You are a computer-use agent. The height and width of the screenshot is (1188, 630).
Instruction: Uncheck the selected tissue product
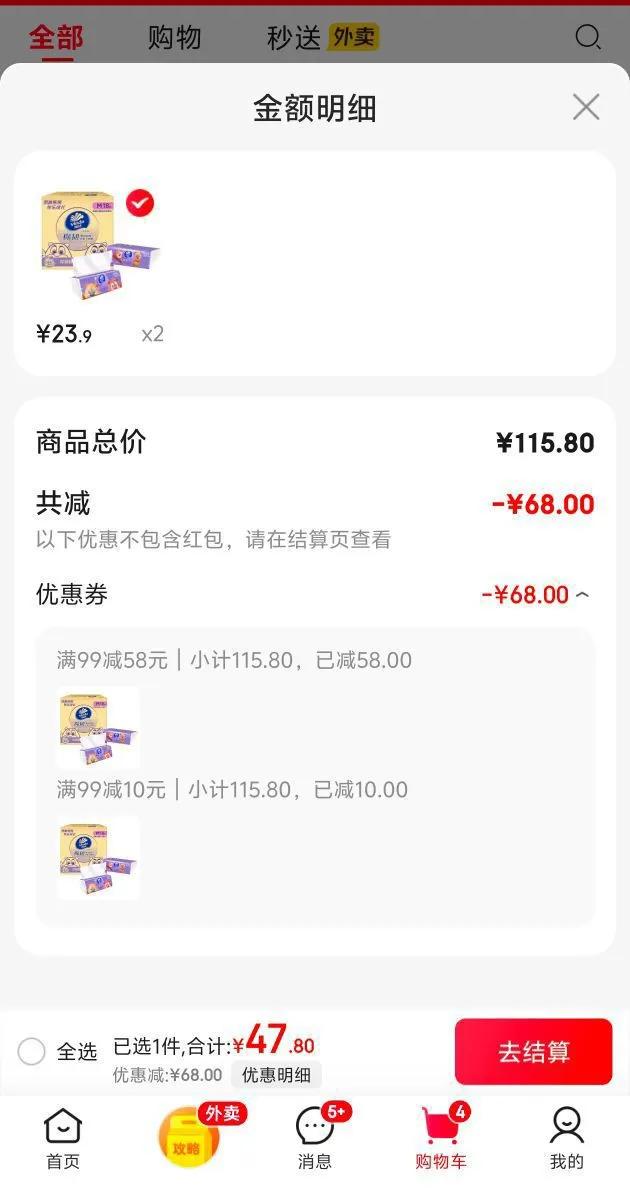140,204
